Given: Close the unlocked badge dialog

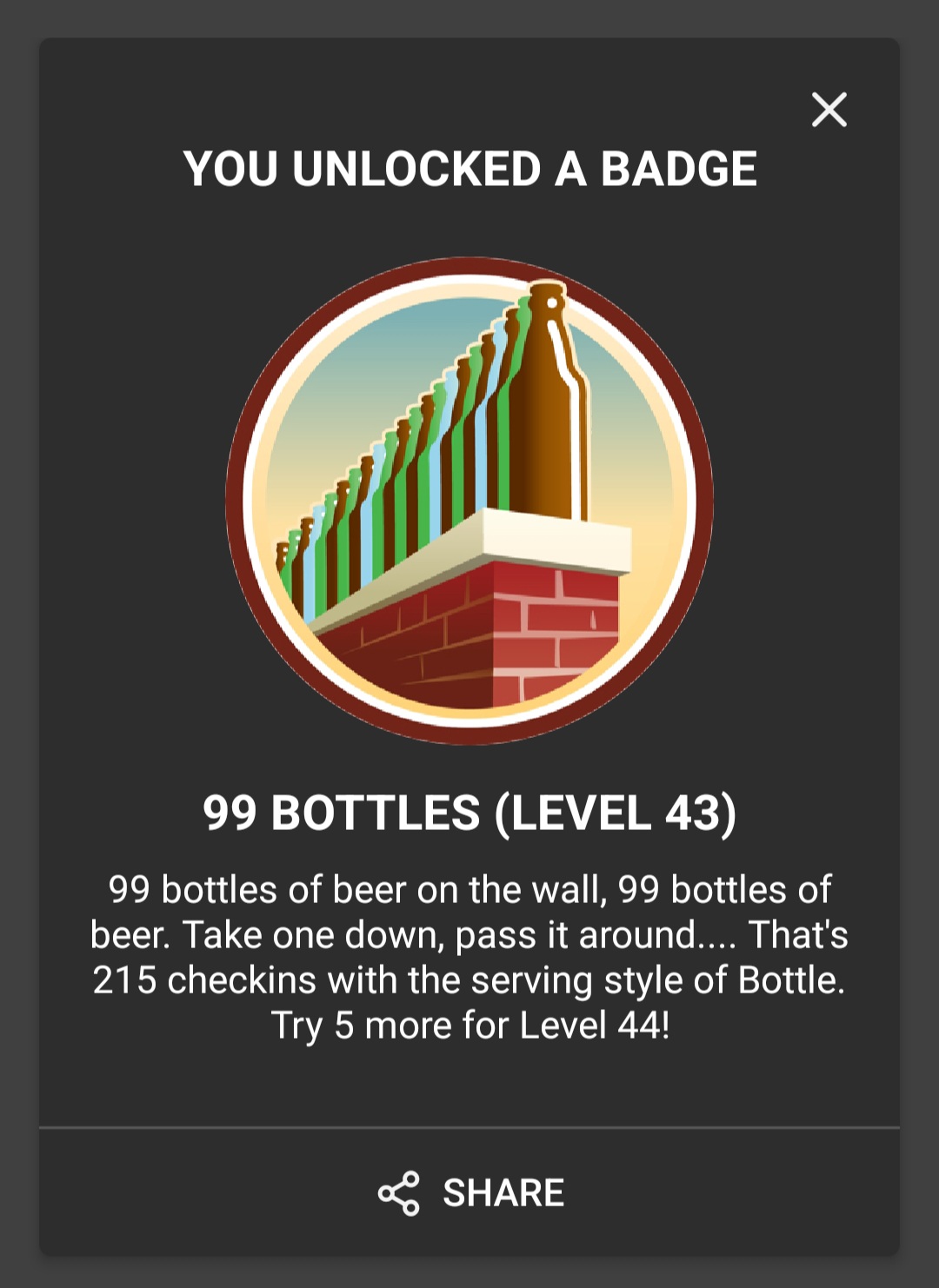Looking at the screenshot, I should [x=829, y=110].
